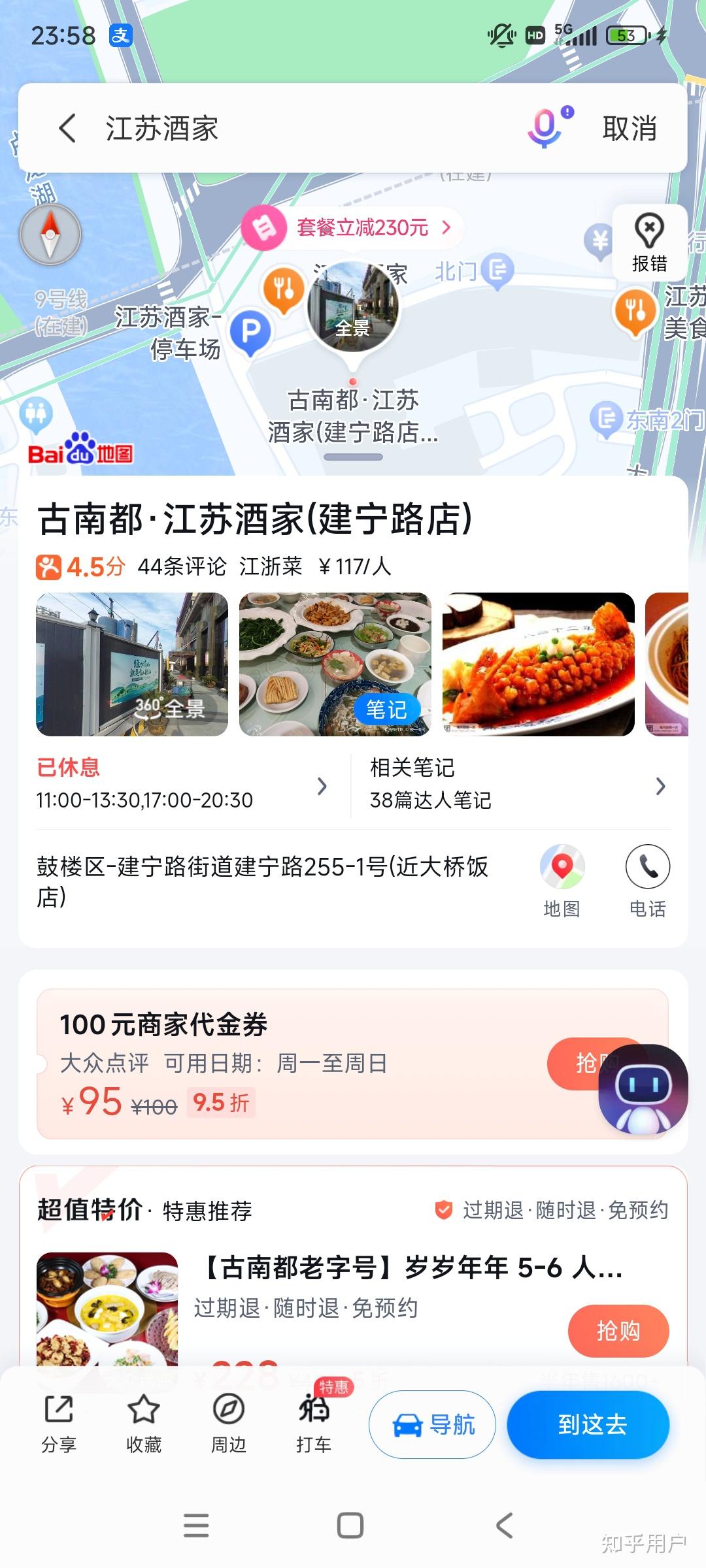Screen dimensions: 706x1568
Task: Tap the 取消 cancel option
Action: coord(629,129)
